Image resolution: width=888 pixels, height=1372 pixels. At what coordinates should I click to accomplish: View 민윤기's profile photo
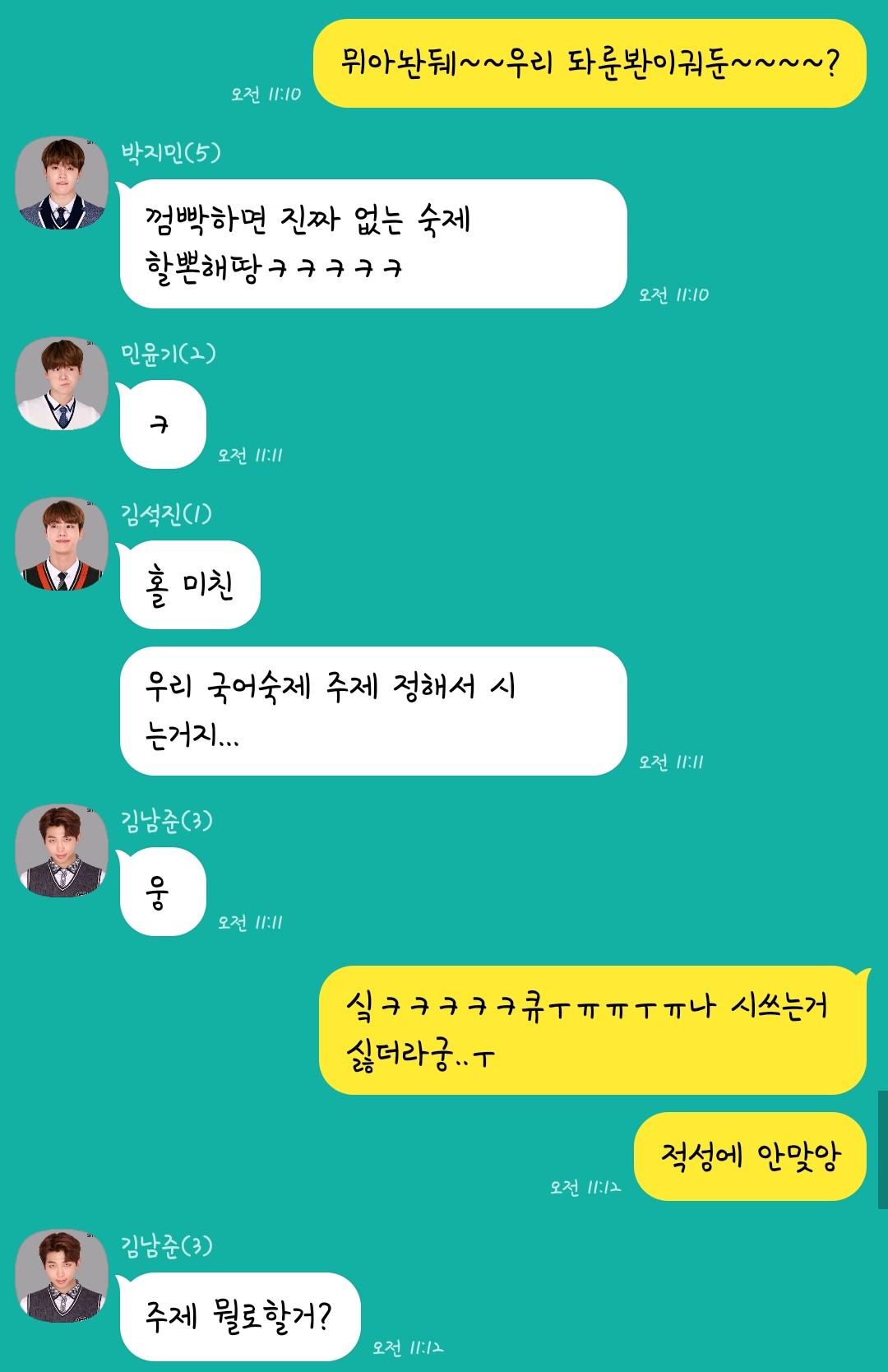click(62, 383)
